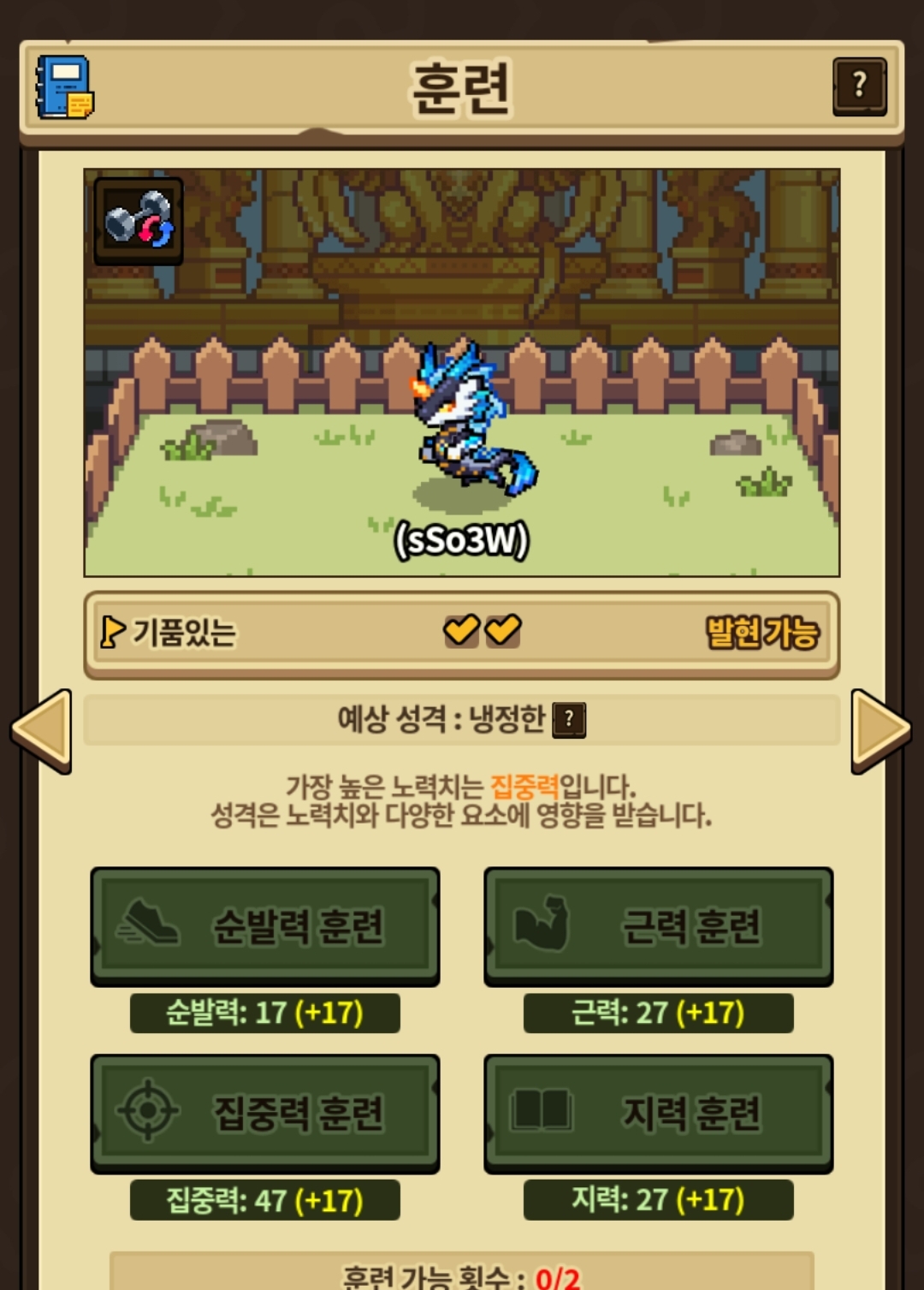
Task: Show help for 예상 성격
Action: (569, 720)
